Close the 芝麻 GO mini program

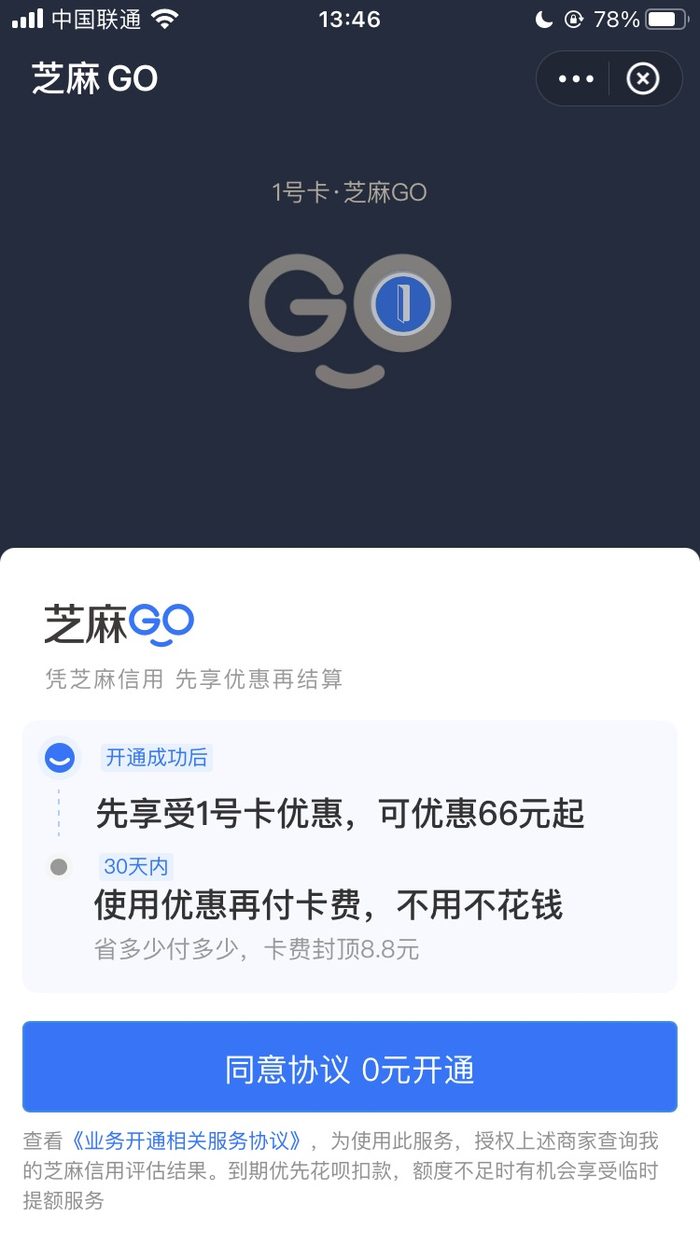643,79
